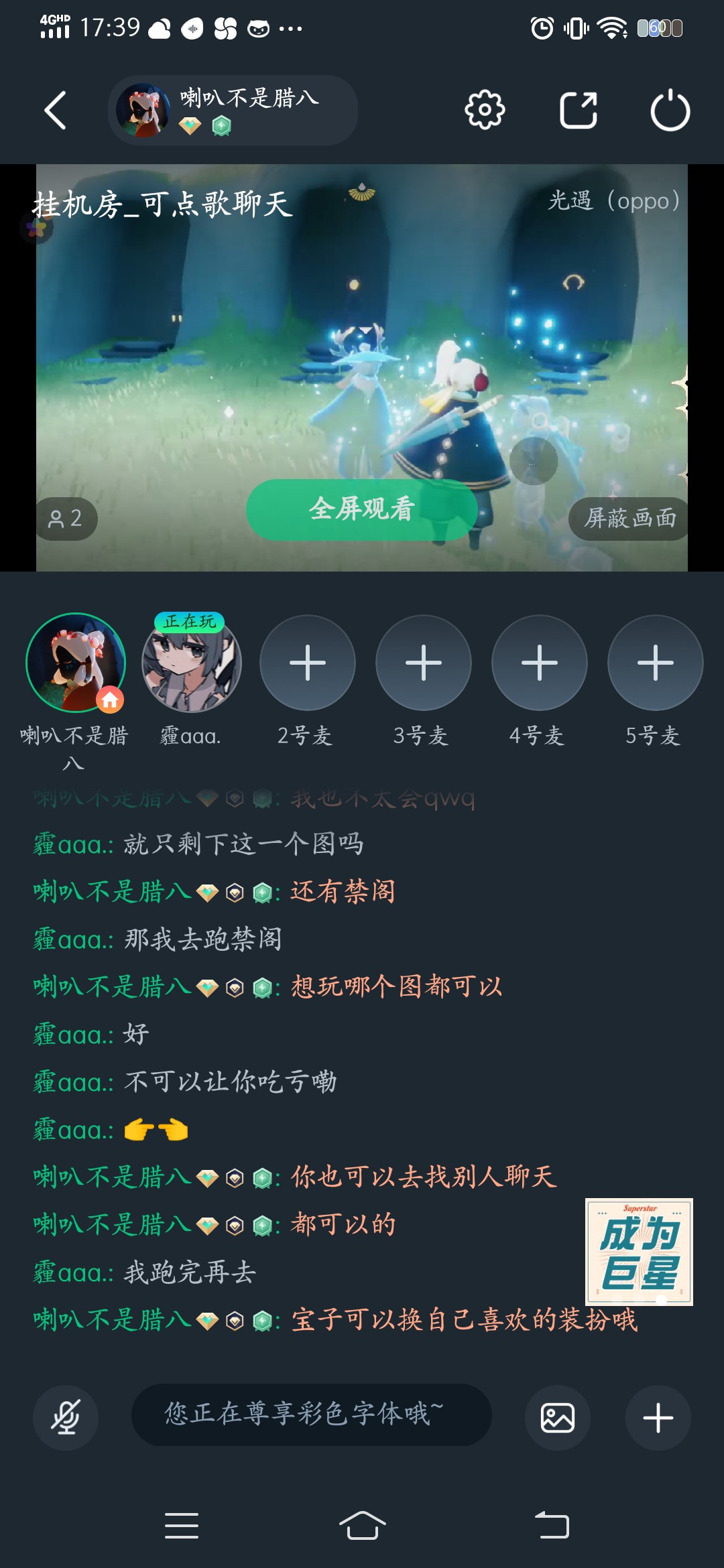Image resolution: width=724 pixels, height=1568 pixels.
Task: Join the 2号麦 mic seat
Action: (307, 663)
